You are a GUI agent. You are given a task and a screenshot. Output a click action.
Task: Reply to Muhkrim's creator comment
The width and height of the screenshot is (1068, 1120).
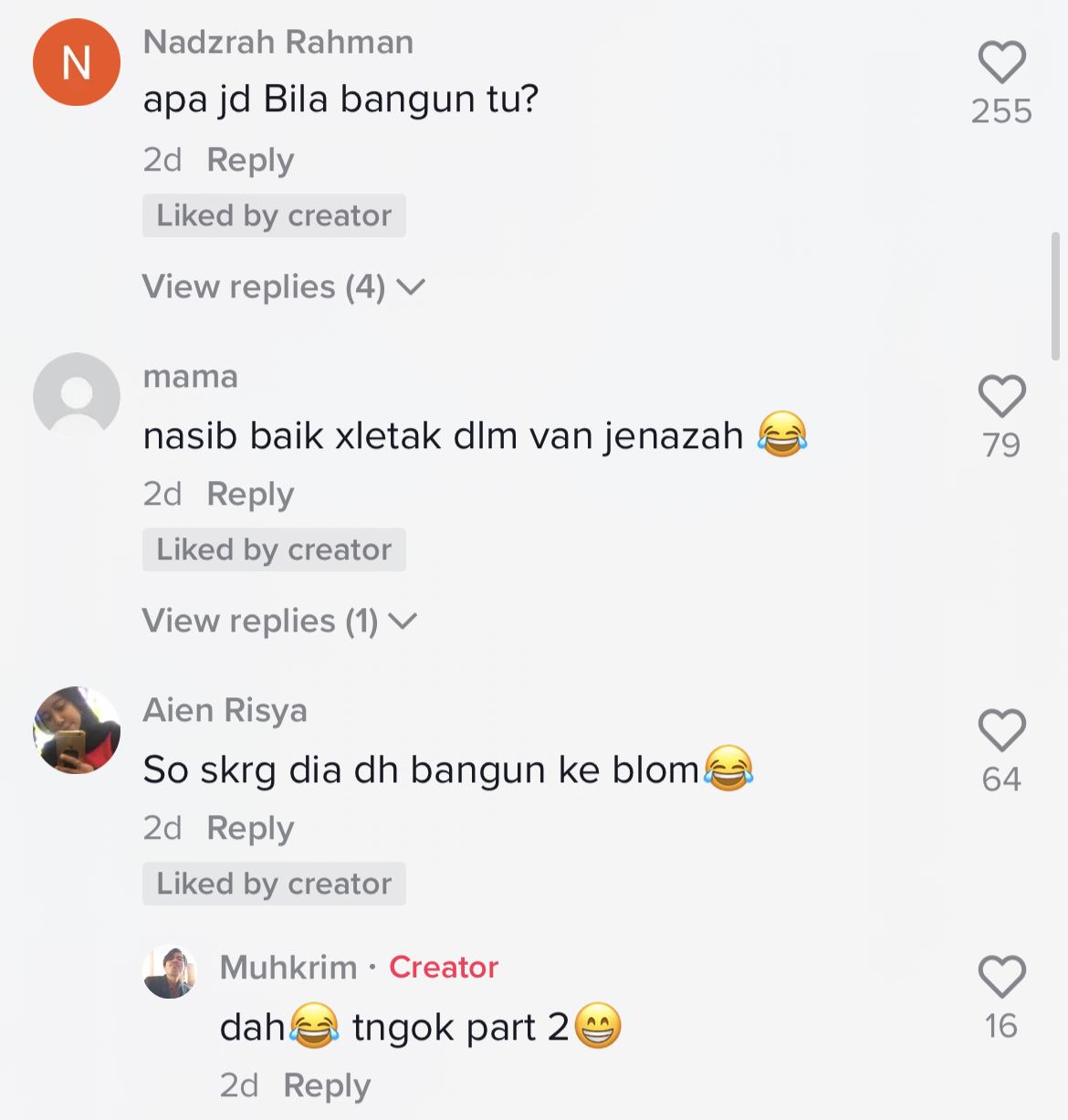click(327, 1085)
